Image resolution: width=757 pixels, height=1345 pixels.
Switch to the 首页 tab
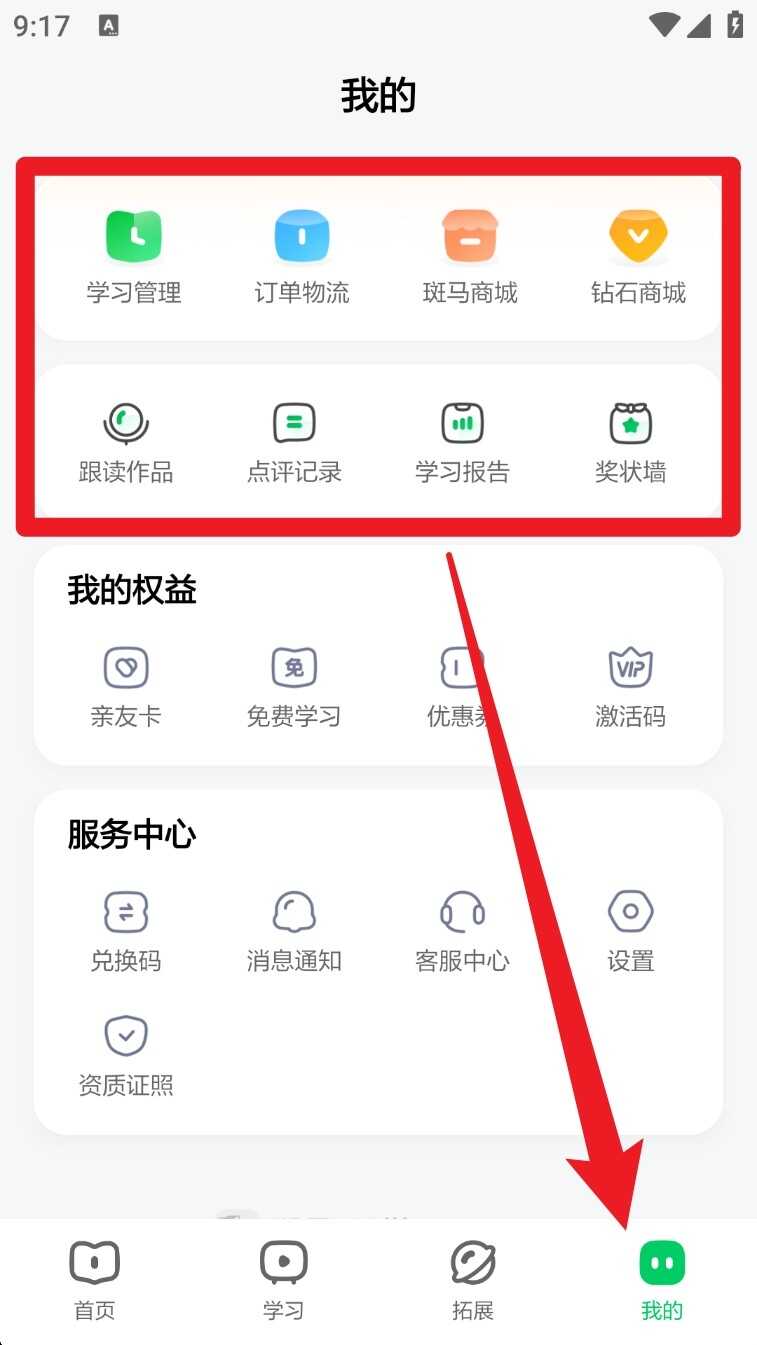[x=95, y=1281]
